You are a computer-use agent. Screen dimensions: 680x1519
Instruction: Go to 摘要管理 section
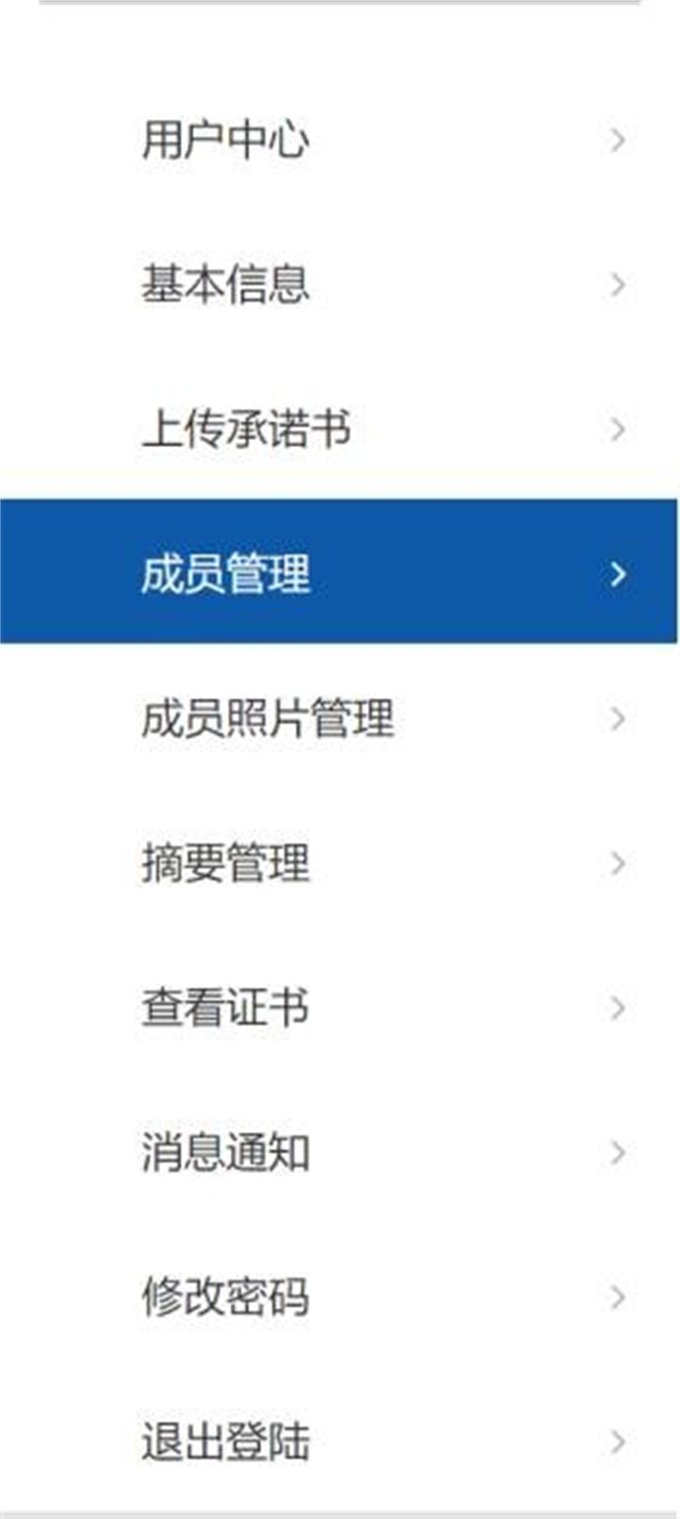point(225,864)
